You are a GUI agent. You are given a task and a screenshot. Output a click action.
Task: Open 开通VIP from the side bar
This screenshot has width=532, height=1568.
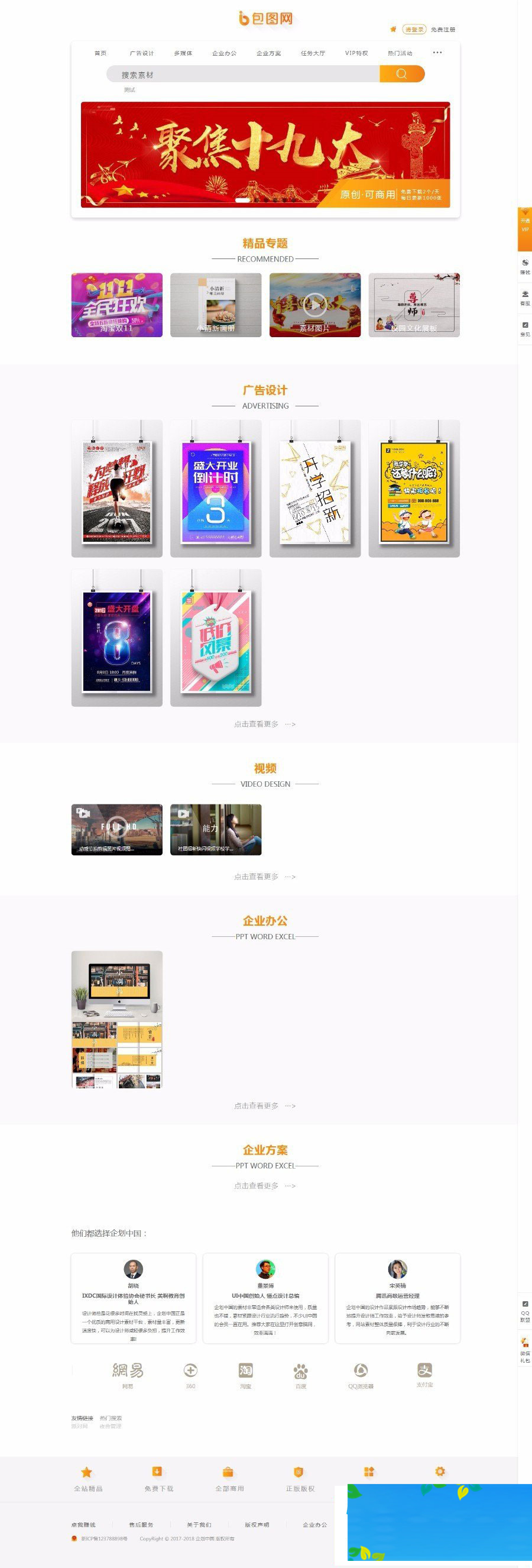click(525, 226)
